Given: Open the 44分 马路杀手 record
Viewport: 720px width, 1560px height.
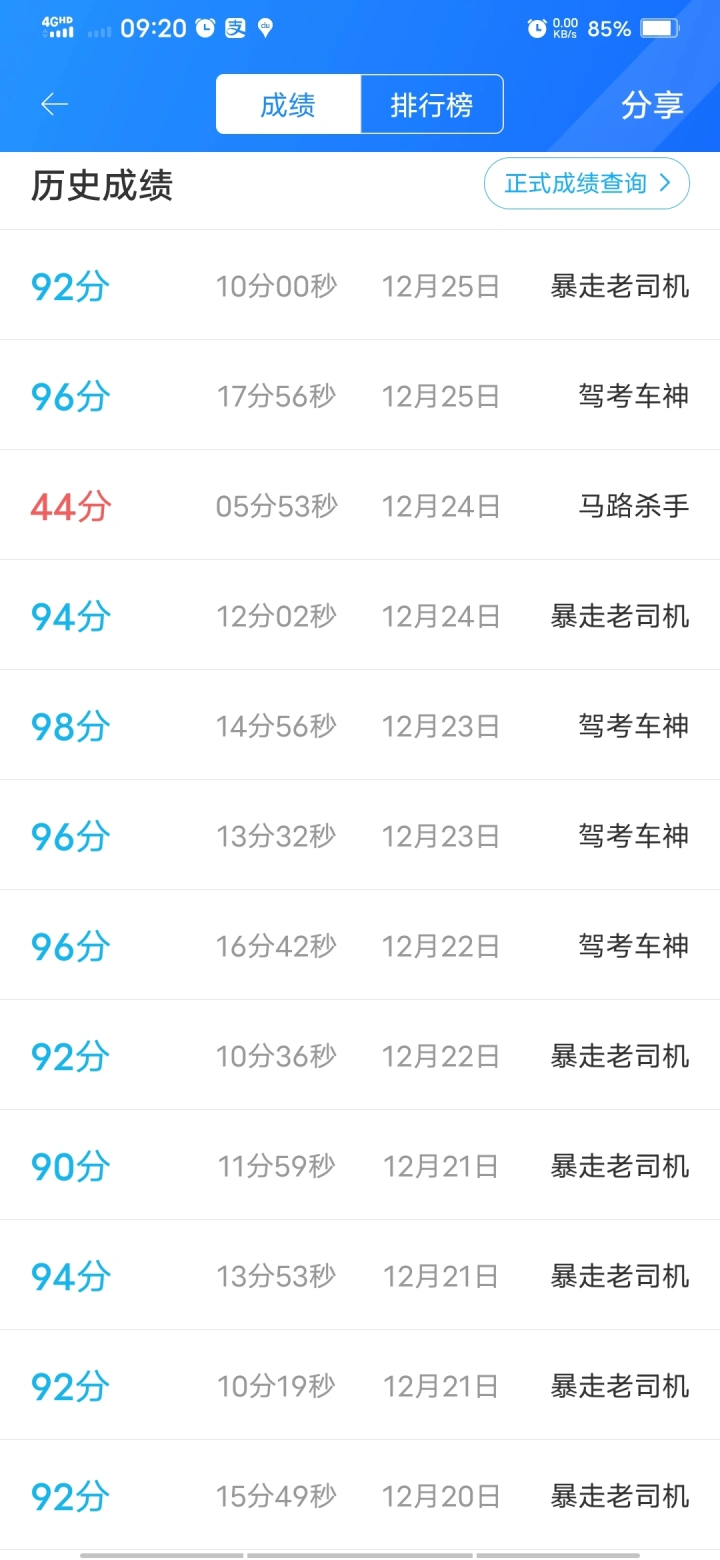Looking at the screenshot, I should coord(360,505).
